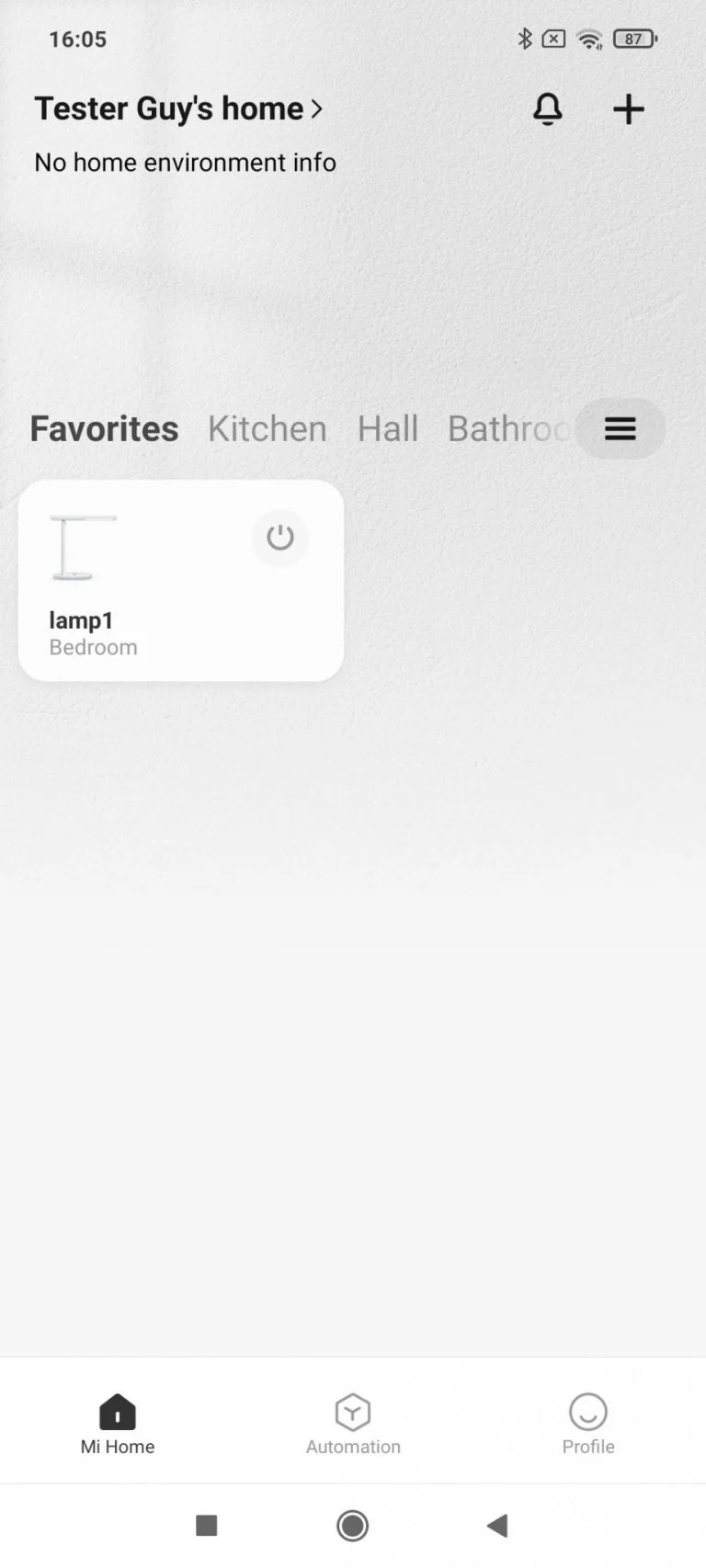Switch to the Bathroom room tab
Screen dimensions: 706x1568
[506, 428]
